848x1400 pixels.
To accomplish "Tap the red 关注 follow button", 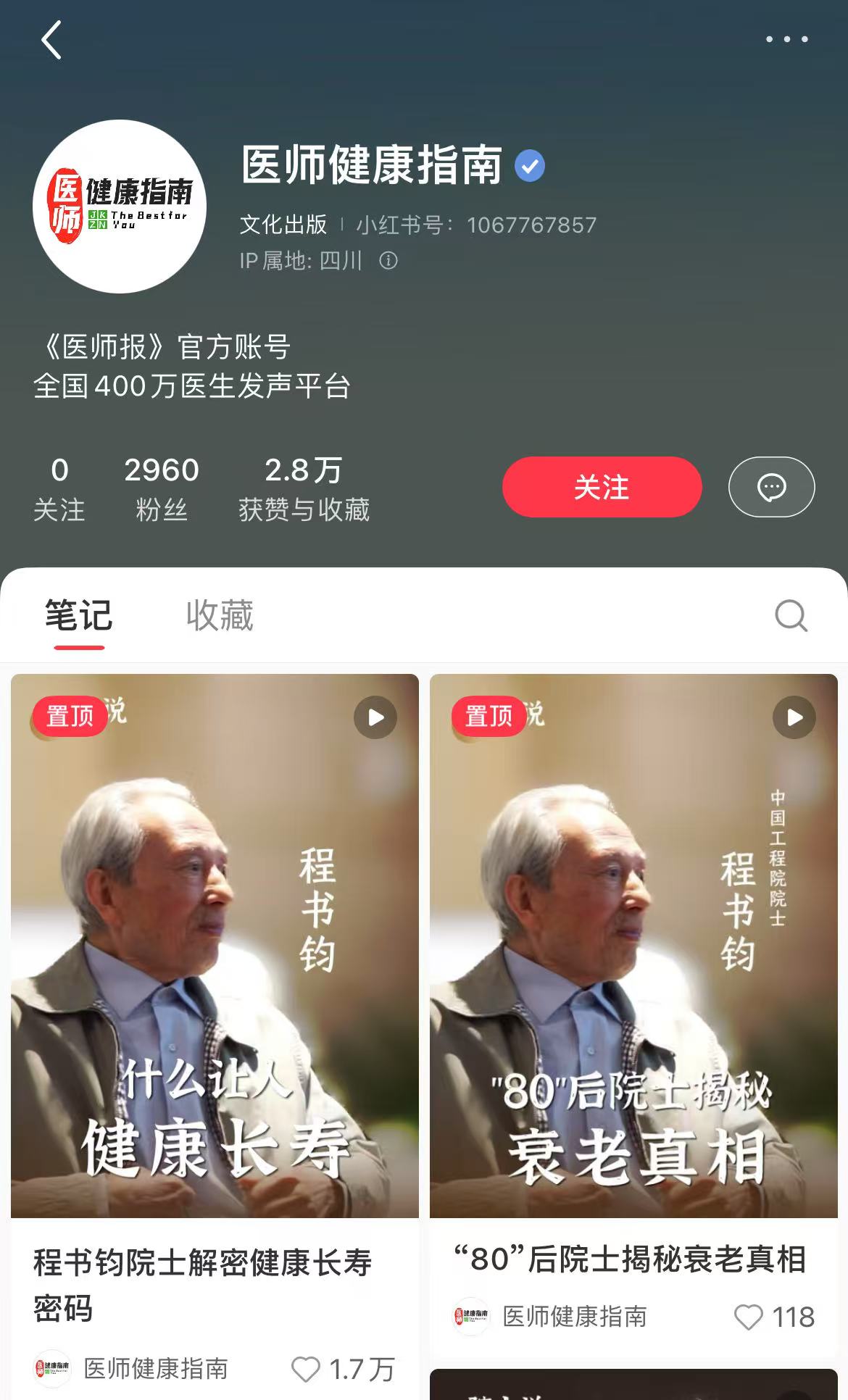I will click(x=602, y=487).
